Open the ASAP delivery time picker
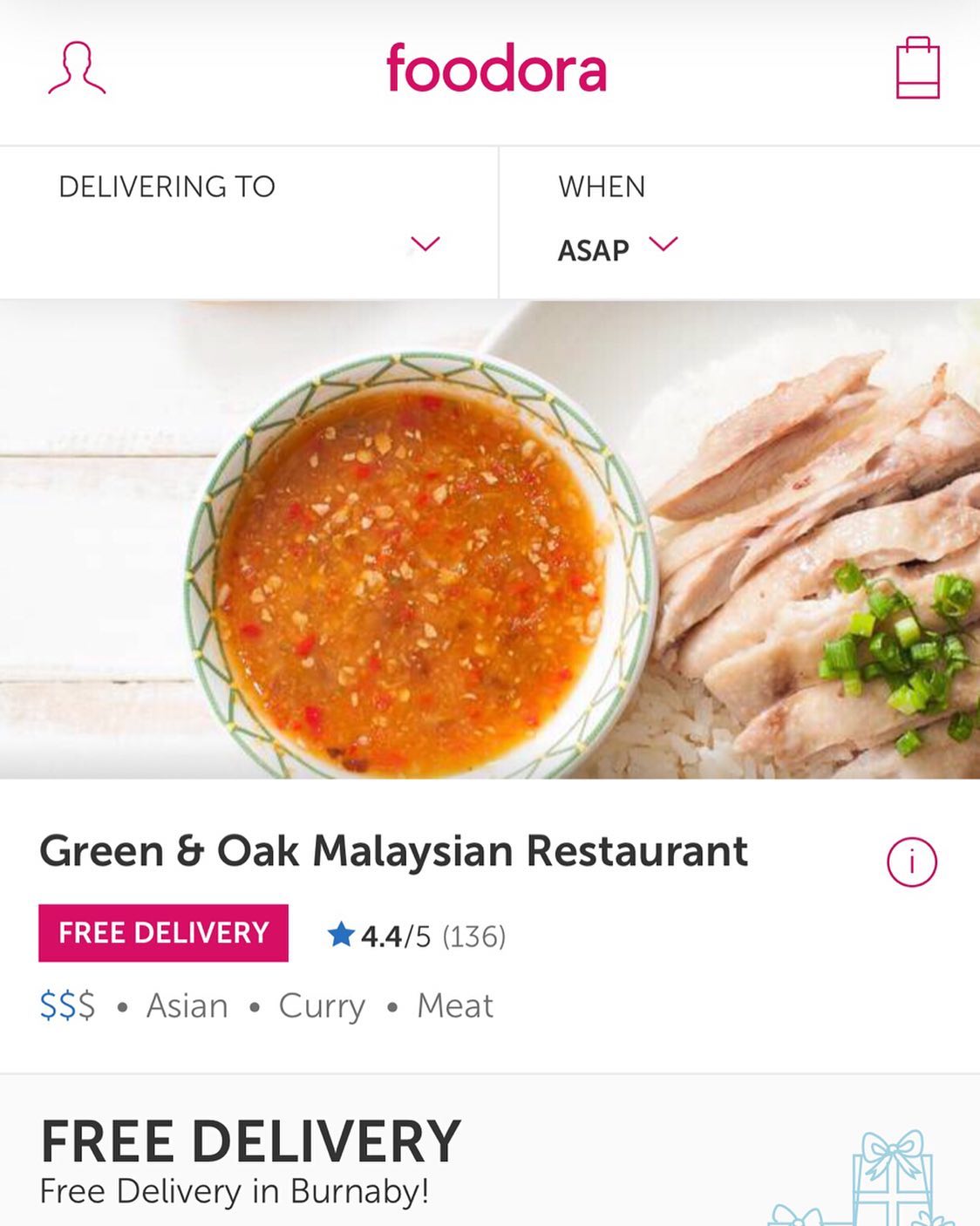The width and height of the screenshot is (980, 1226). 617,249
